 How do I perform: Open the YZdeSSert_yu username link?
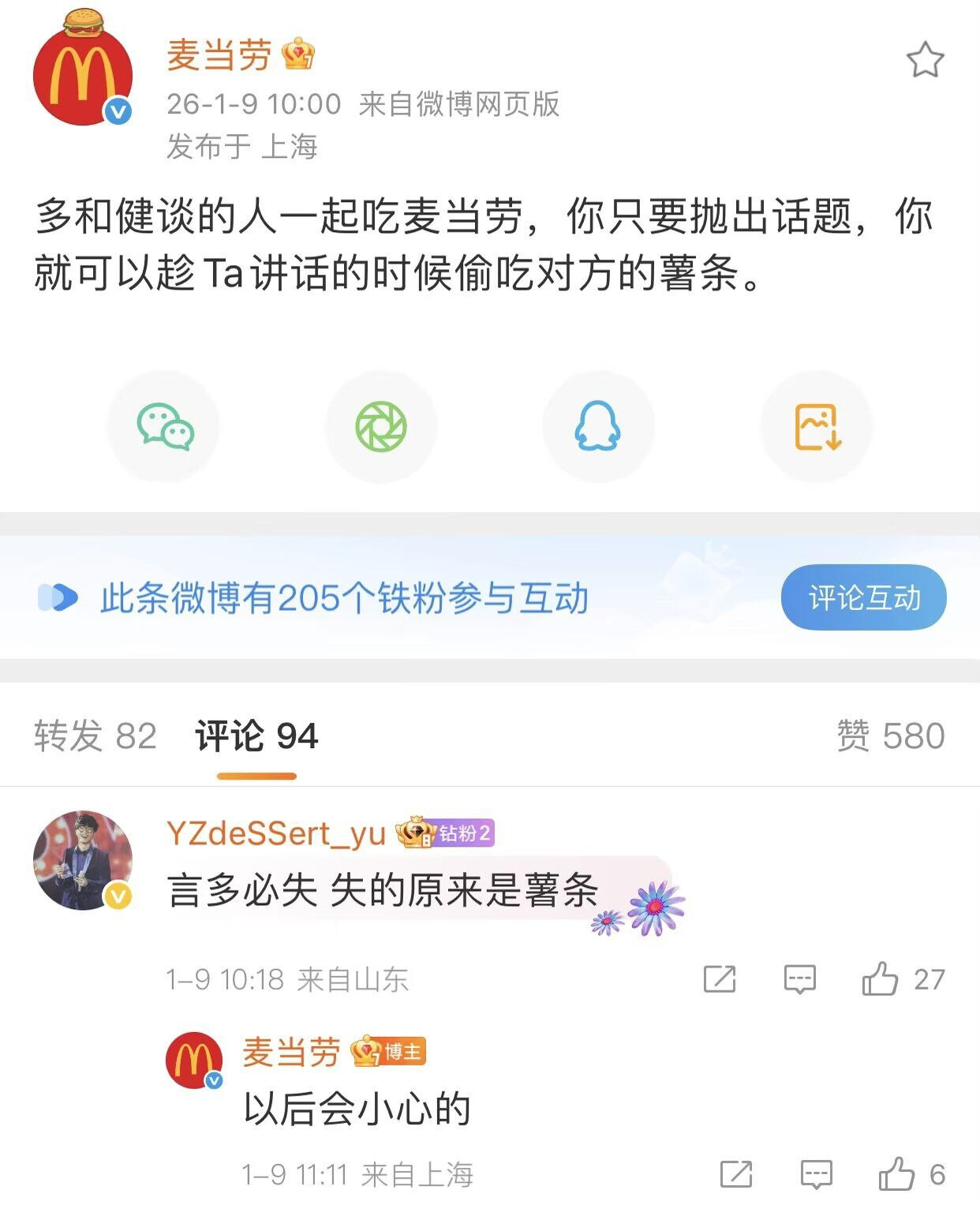point(276,833)
